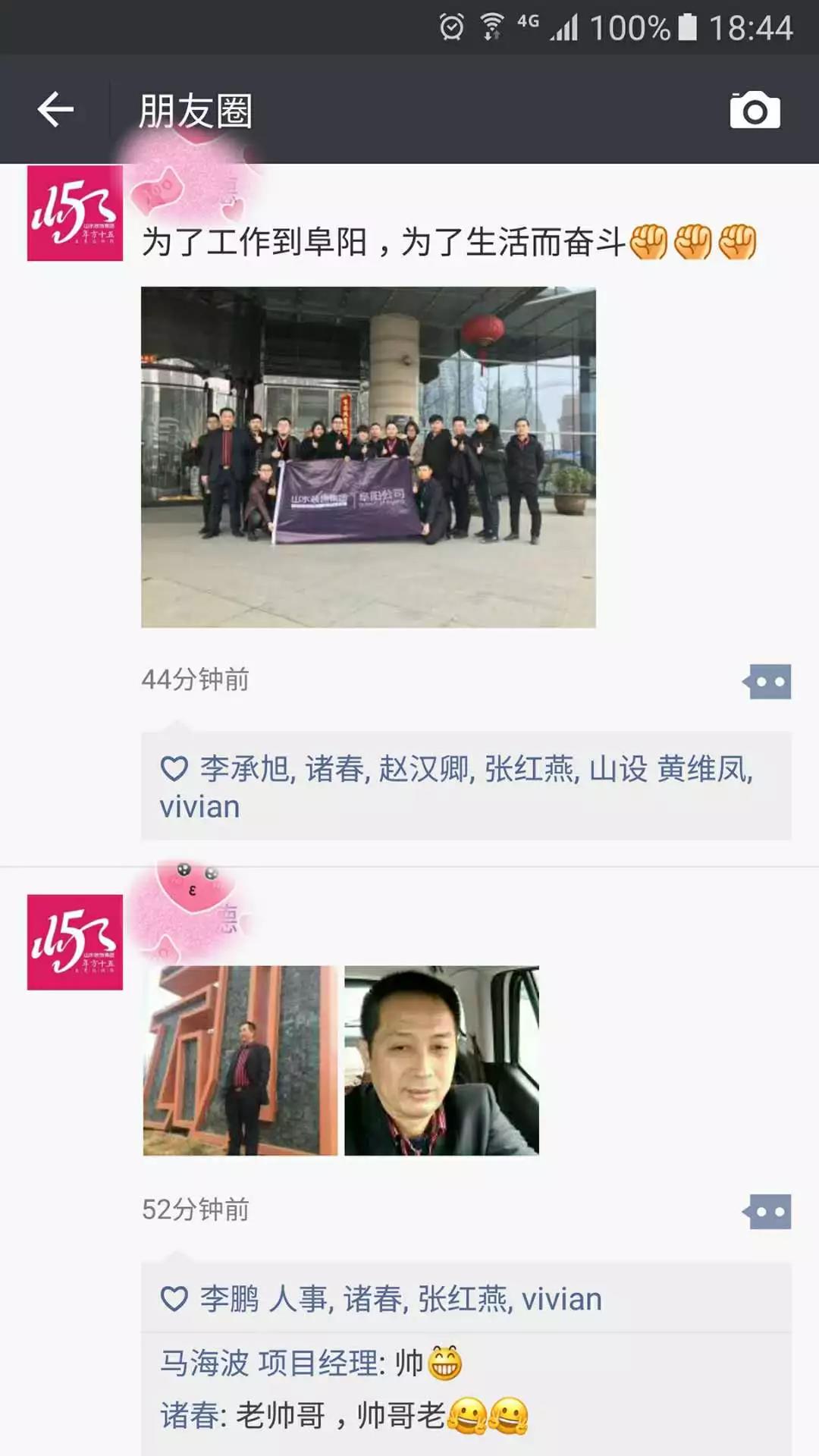This screenshot has width=819, height=1456.
Task: Go back from 朋友圈 feed
Action: click(55, 110)
